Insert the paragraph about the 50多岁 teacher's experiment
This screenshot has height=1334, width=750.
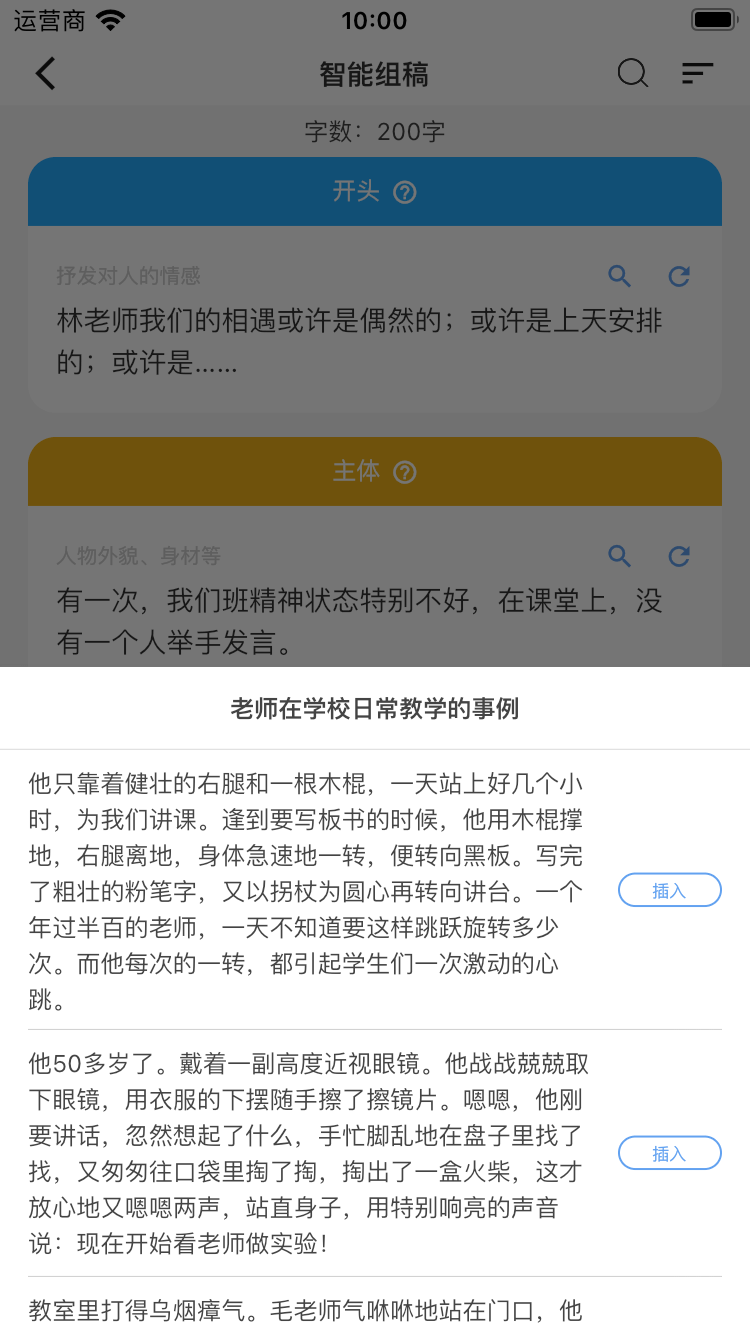click(x=669, y=1153)
